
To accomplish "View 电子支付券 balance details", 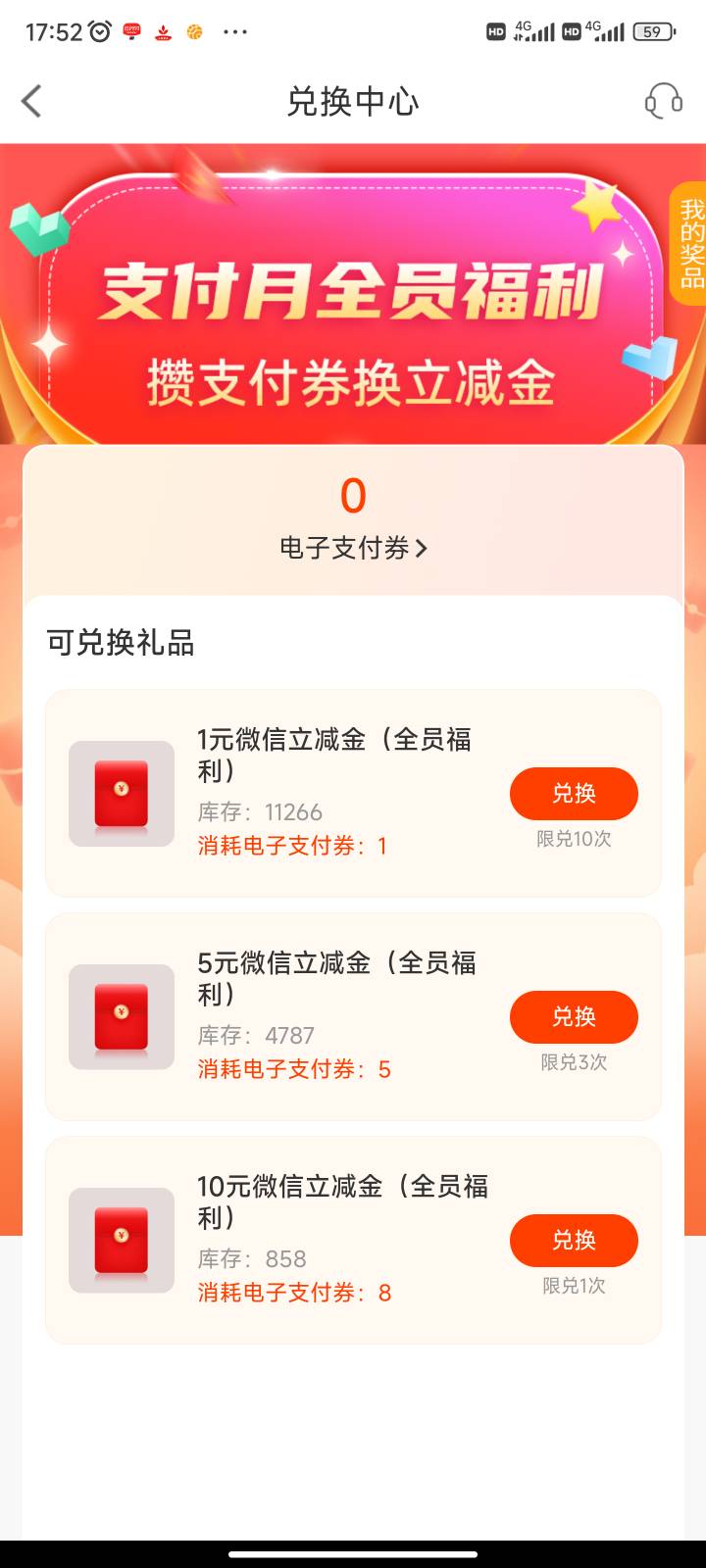I will click(353, 548).
